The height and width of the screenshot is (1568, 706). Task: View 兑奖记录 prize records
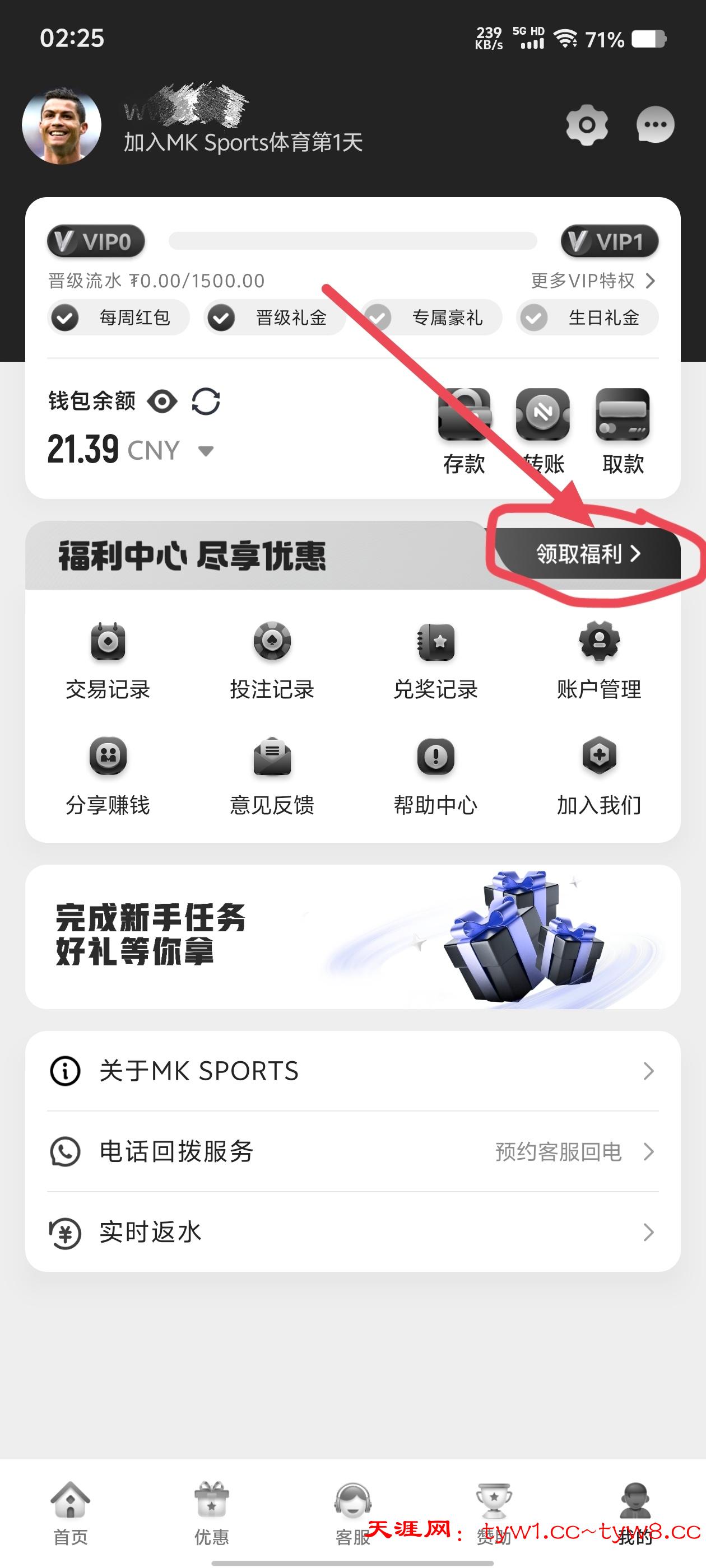tap(435, 661)
